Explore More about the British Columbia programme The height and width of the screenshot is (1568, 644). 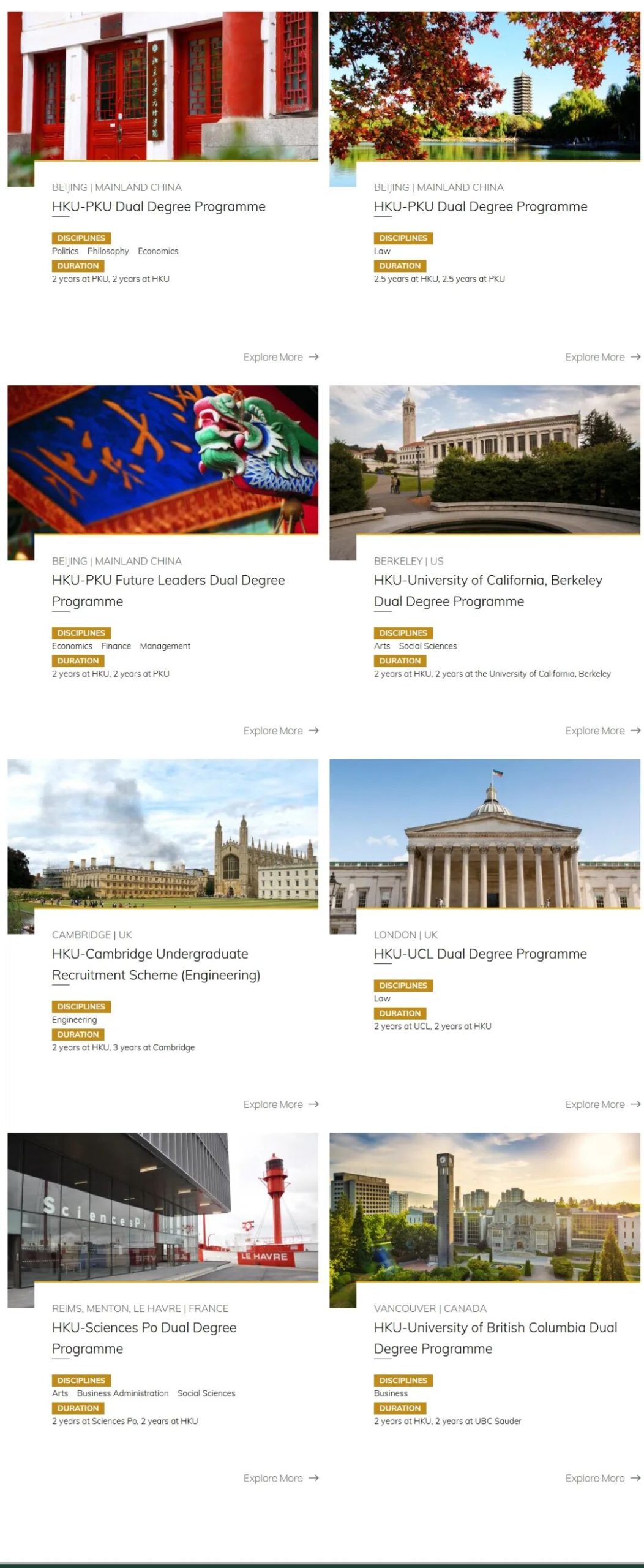pos(602,1478)
